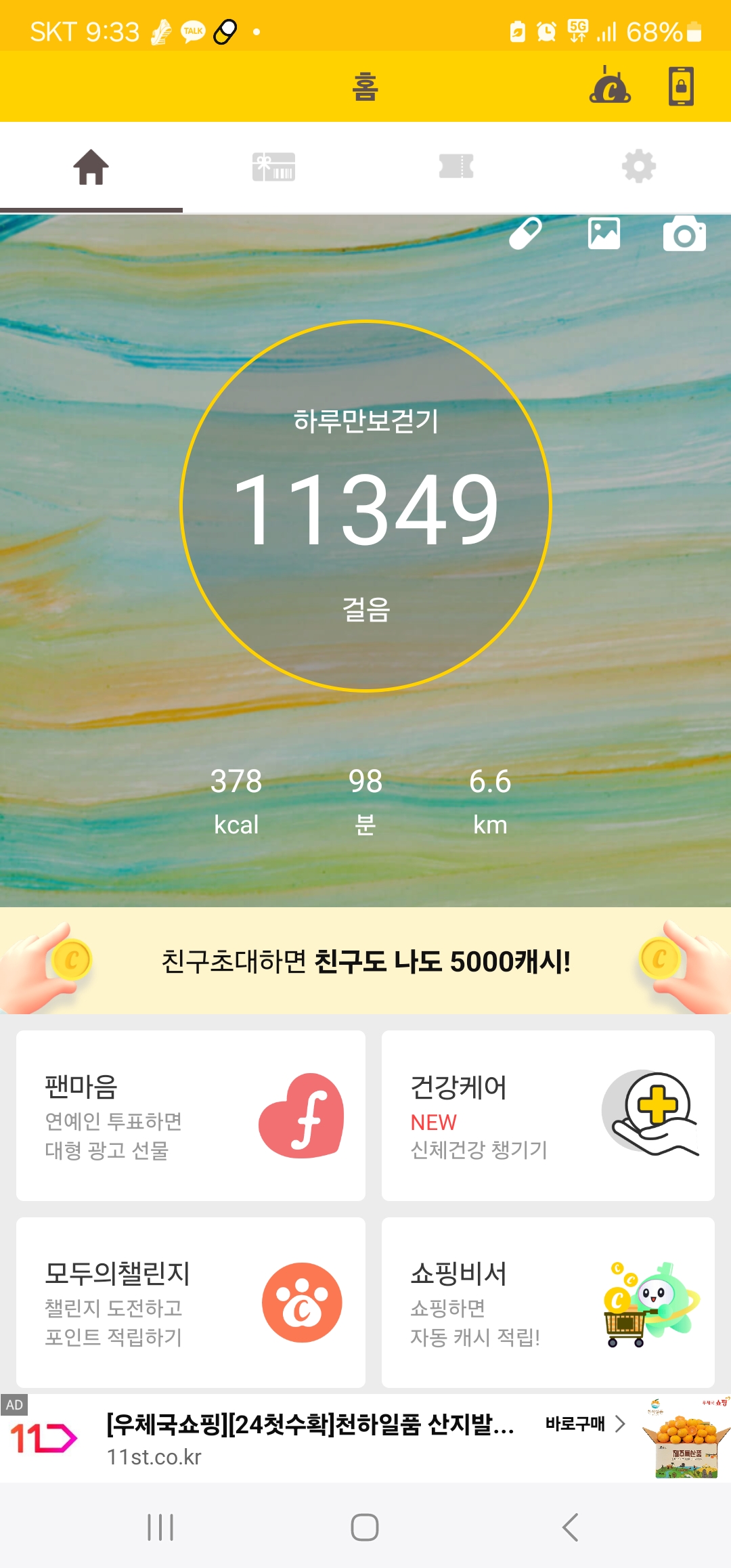
Task: Open the phone lock screen icon
Action: click(681, 86)
